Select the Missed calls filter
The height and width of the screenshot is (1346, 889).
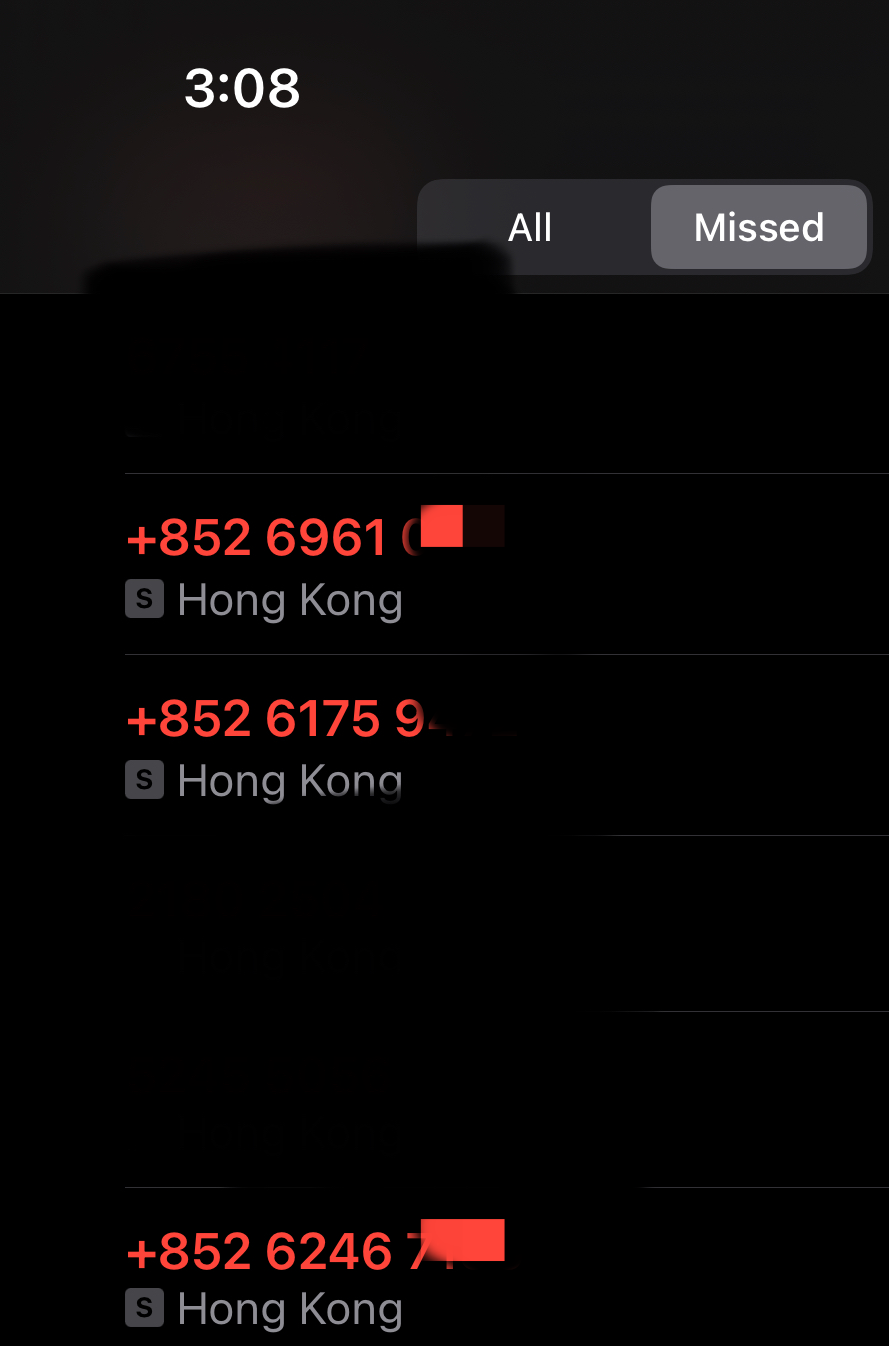[759, 227]
